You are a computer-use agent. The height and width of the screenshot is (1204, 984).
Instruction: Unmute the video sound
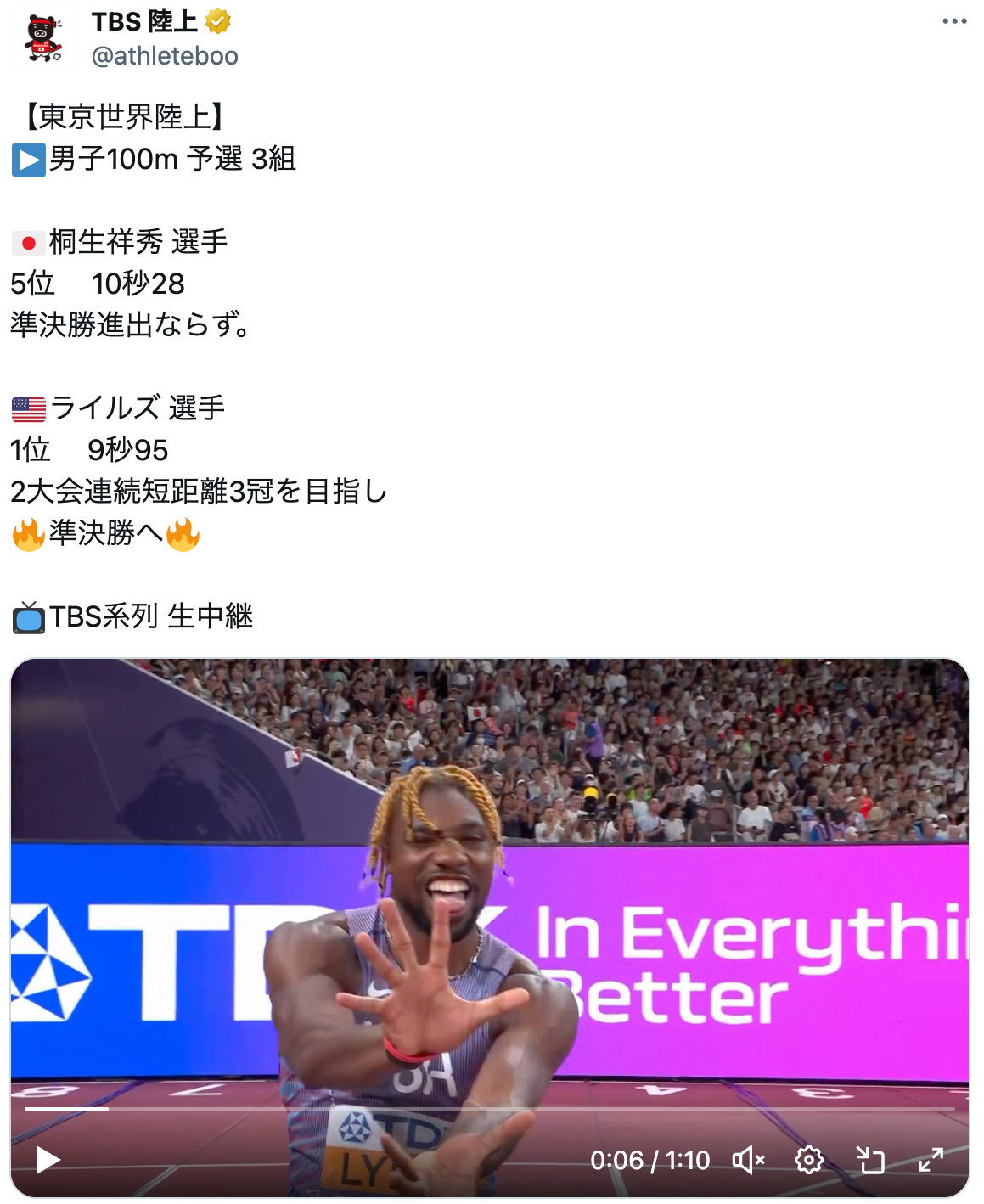click(x=748, y=1159)
